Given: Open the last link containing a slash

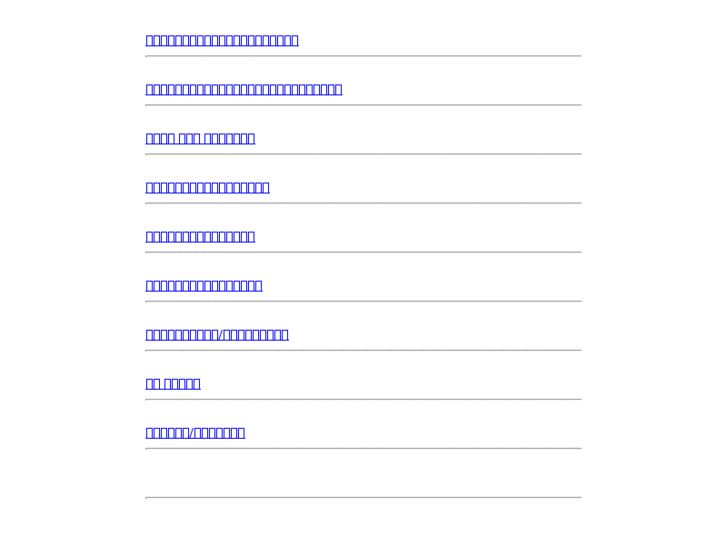Looking at the screenshot, I should [195, 432].
